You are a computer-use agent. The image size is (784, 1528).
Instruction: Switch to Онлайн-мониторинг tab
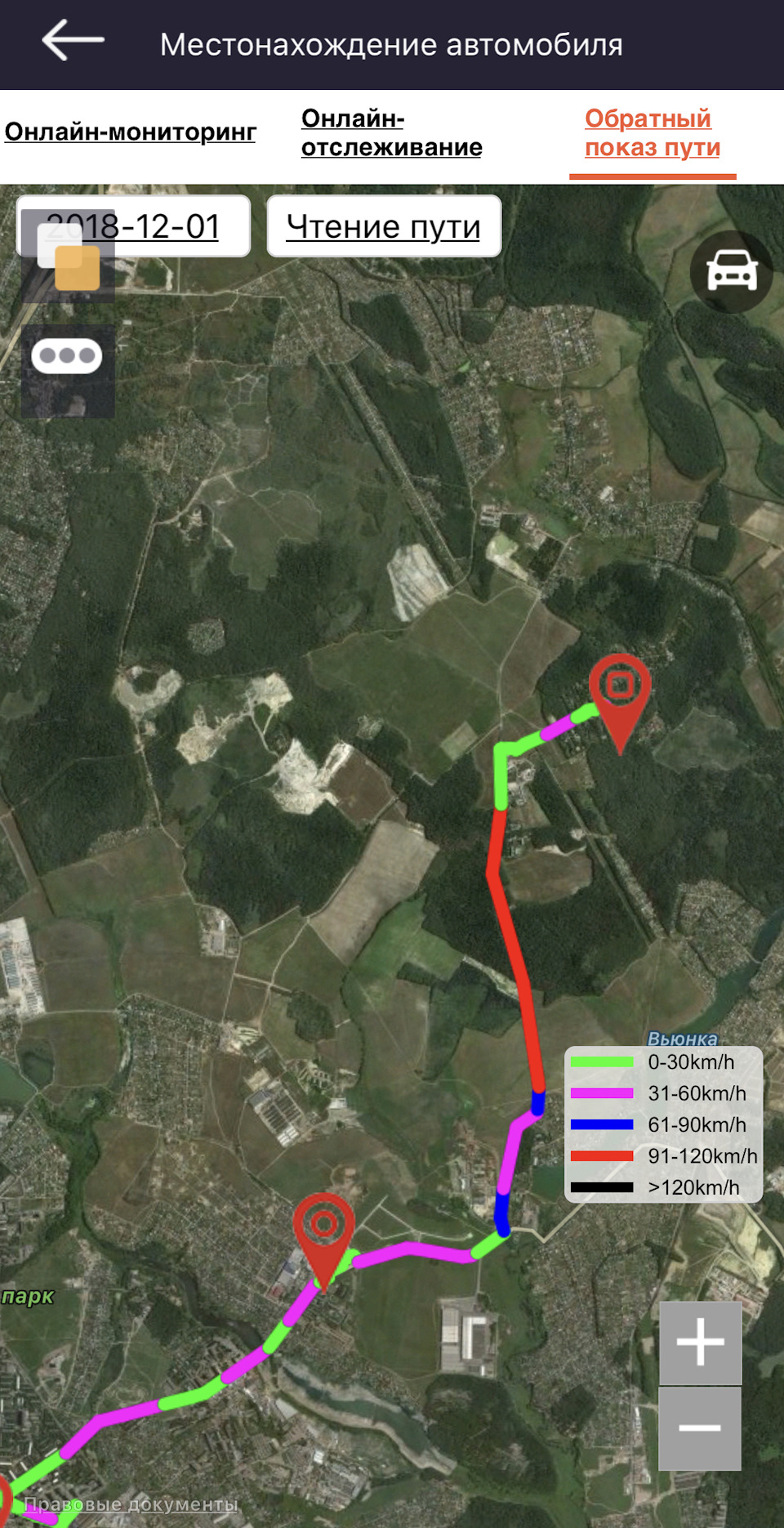pos(131,132)
